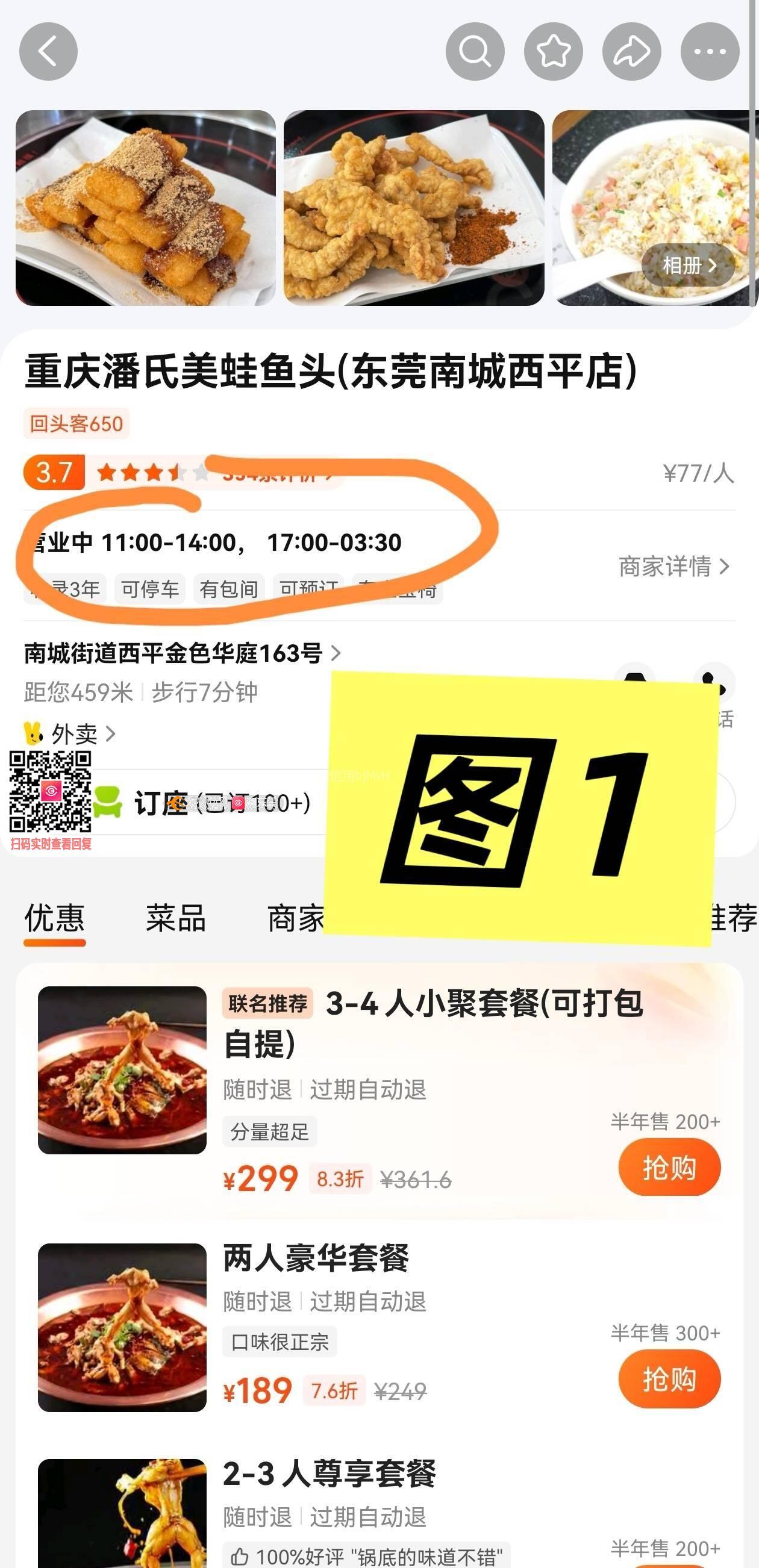This screenshot has width=759, height=1568.
Task: Select the 优惠 tab
Action: [x=54, y=918]
